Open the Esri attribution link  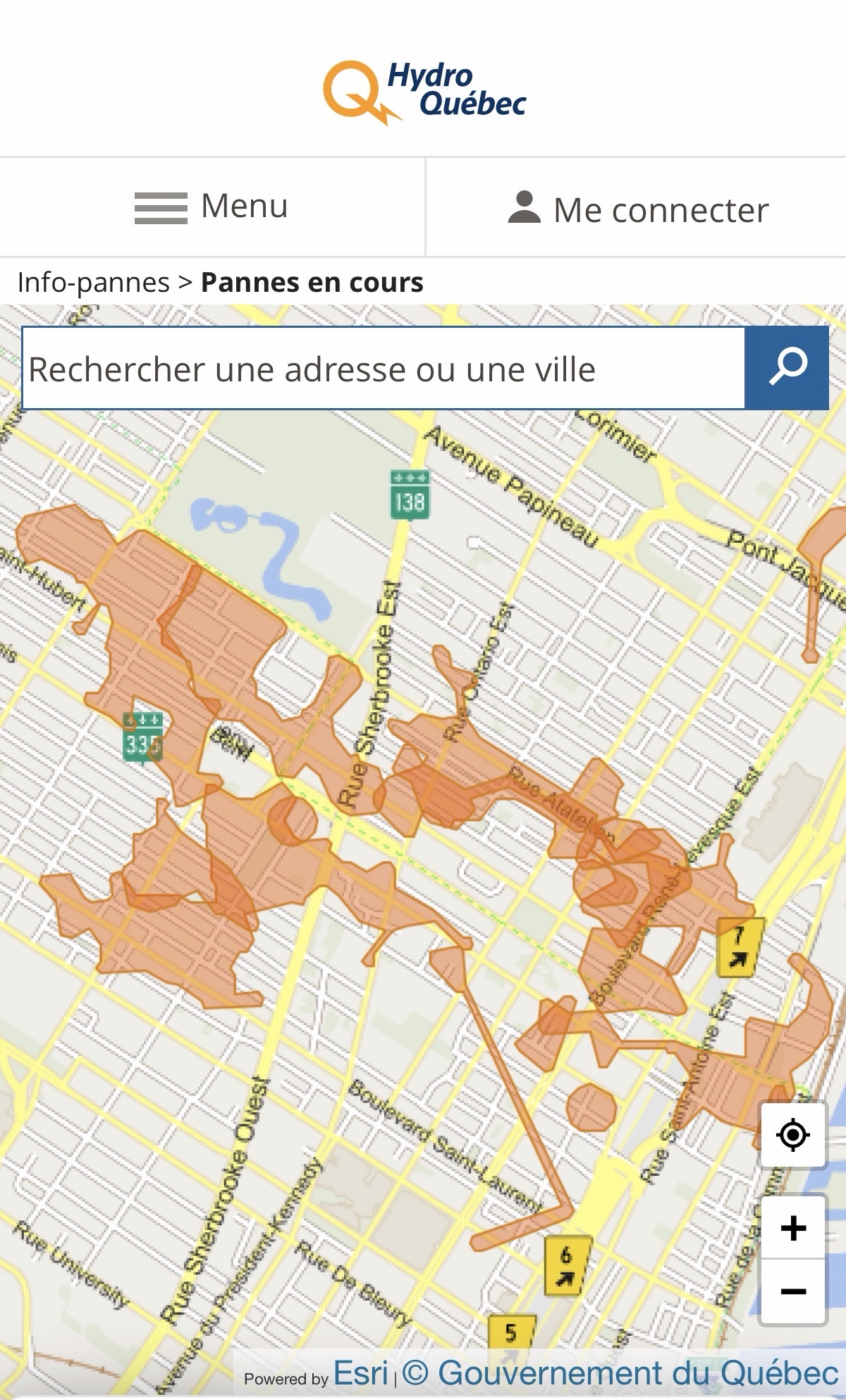[360, 1372]
